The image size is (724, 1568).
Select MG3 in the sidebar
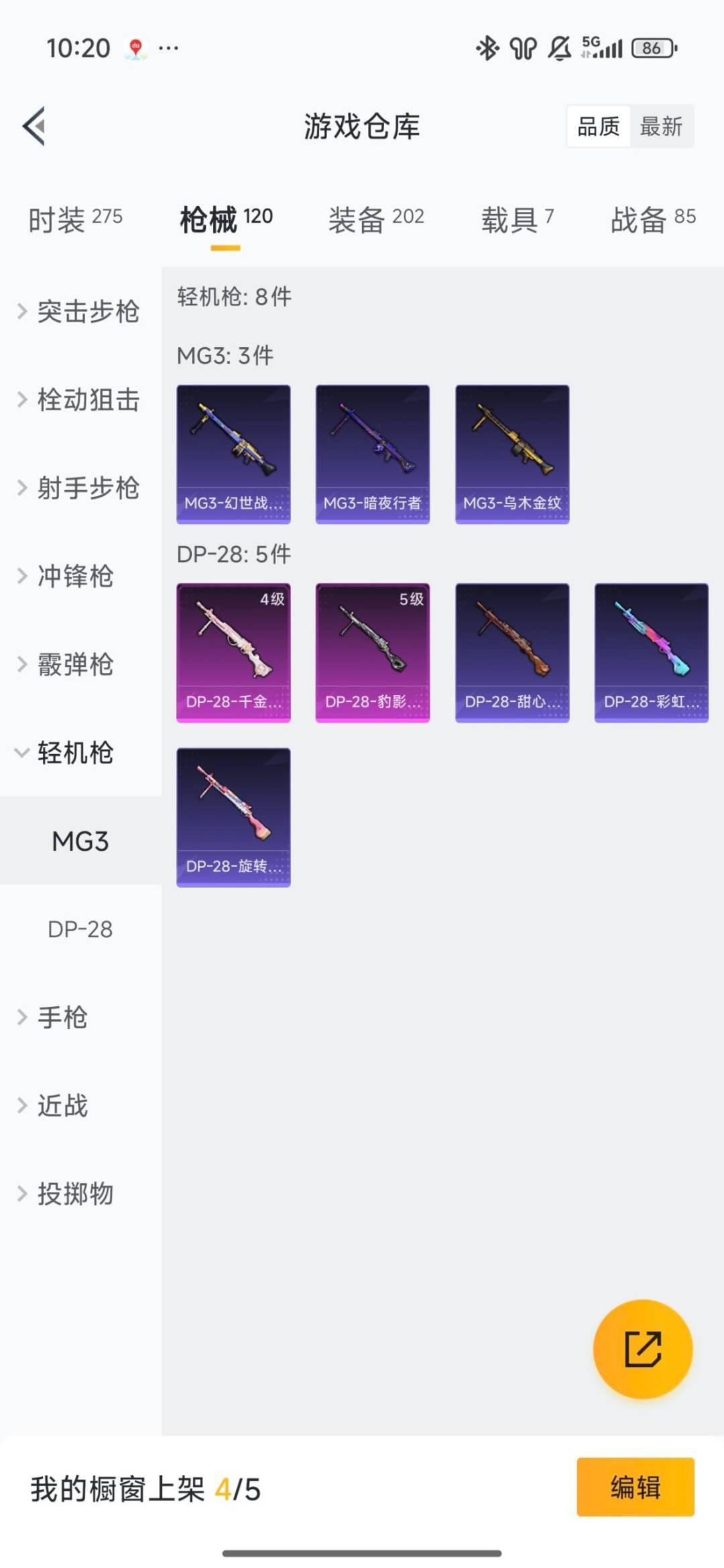[x=80, y=841]
